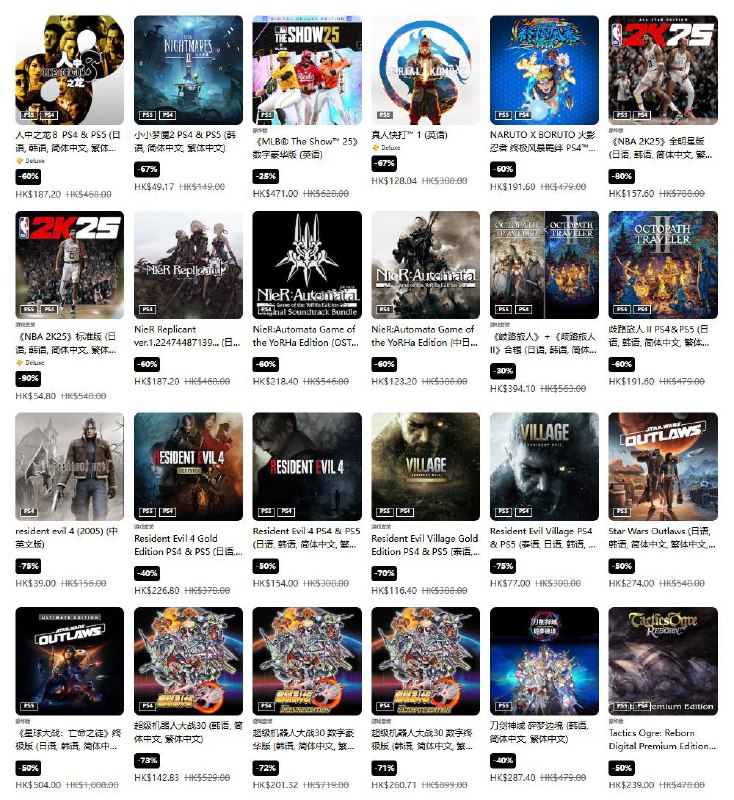
Task: View MLB The Show 25 数字豪华版
Action: click(307, 70)
